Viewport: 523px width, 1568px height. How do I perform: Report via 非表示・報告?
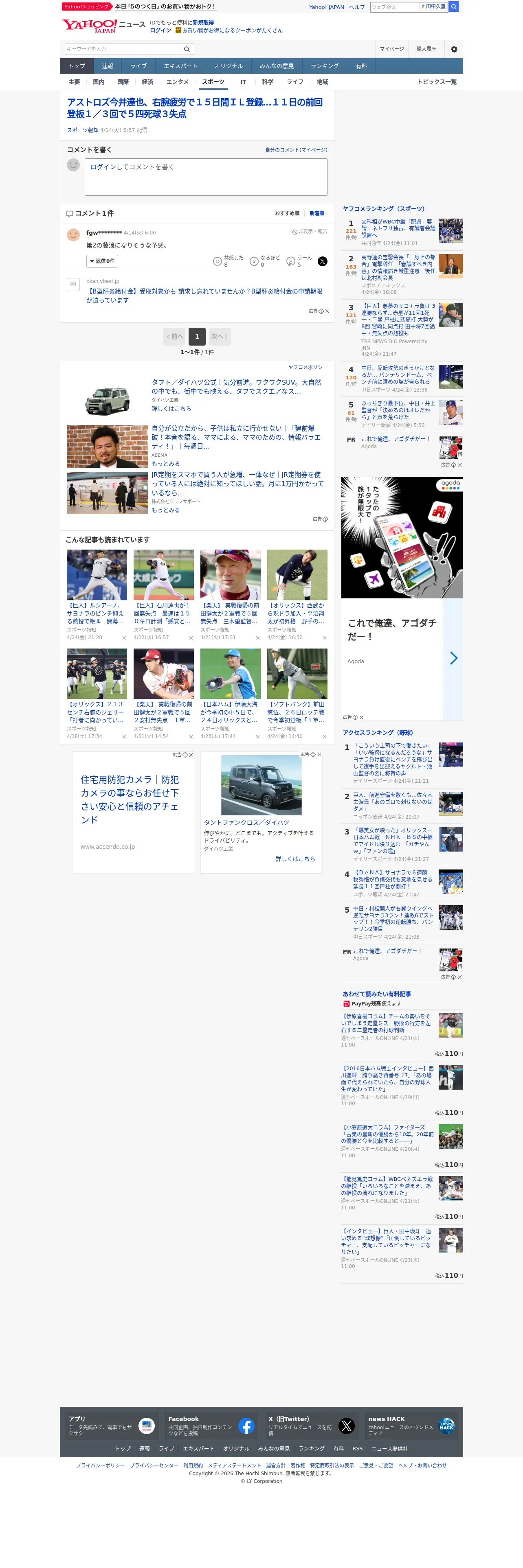click(310, 232)
